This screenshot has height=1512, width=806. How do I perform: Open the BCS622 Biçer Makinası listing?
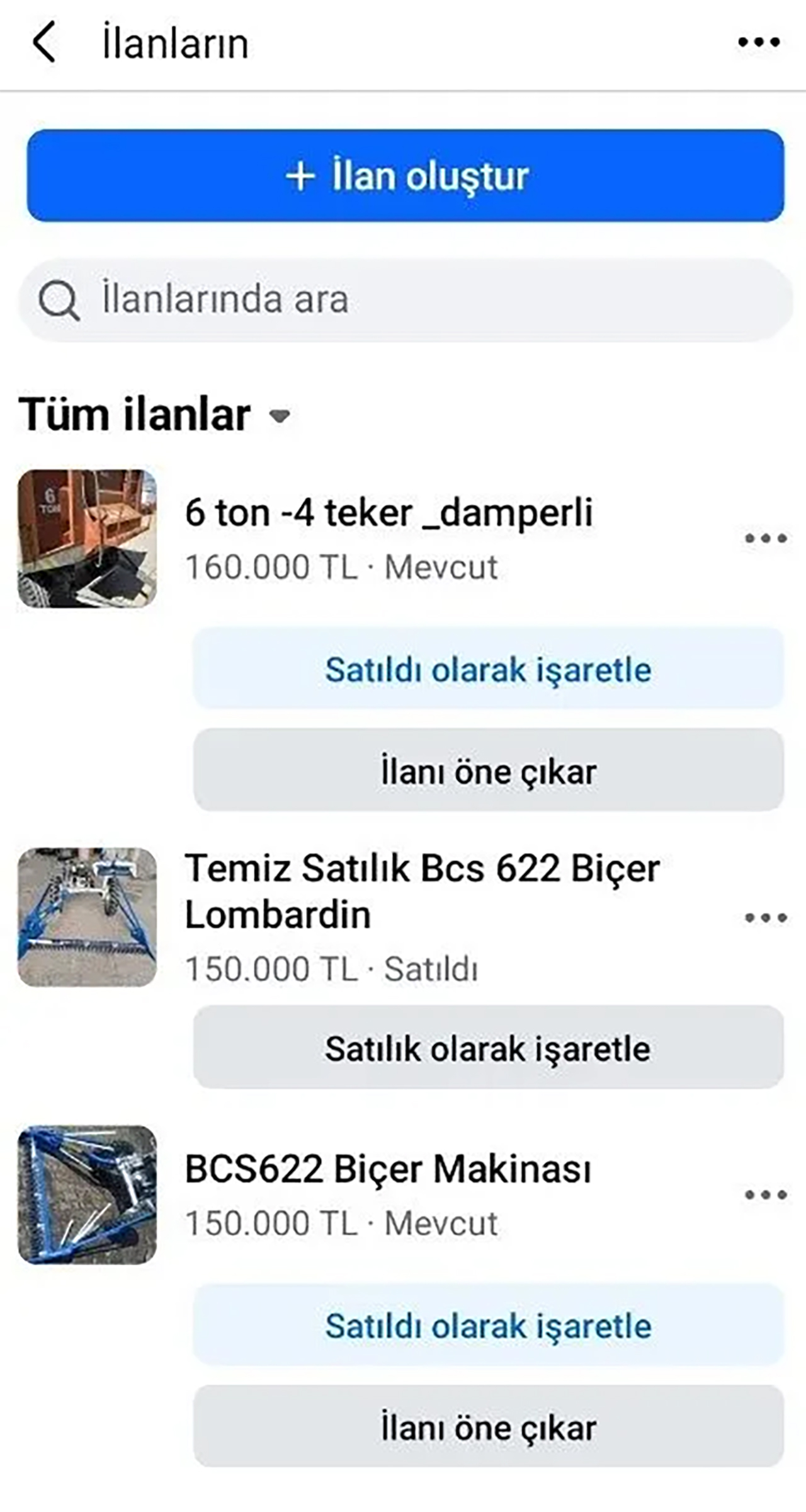pos(388,1169)
